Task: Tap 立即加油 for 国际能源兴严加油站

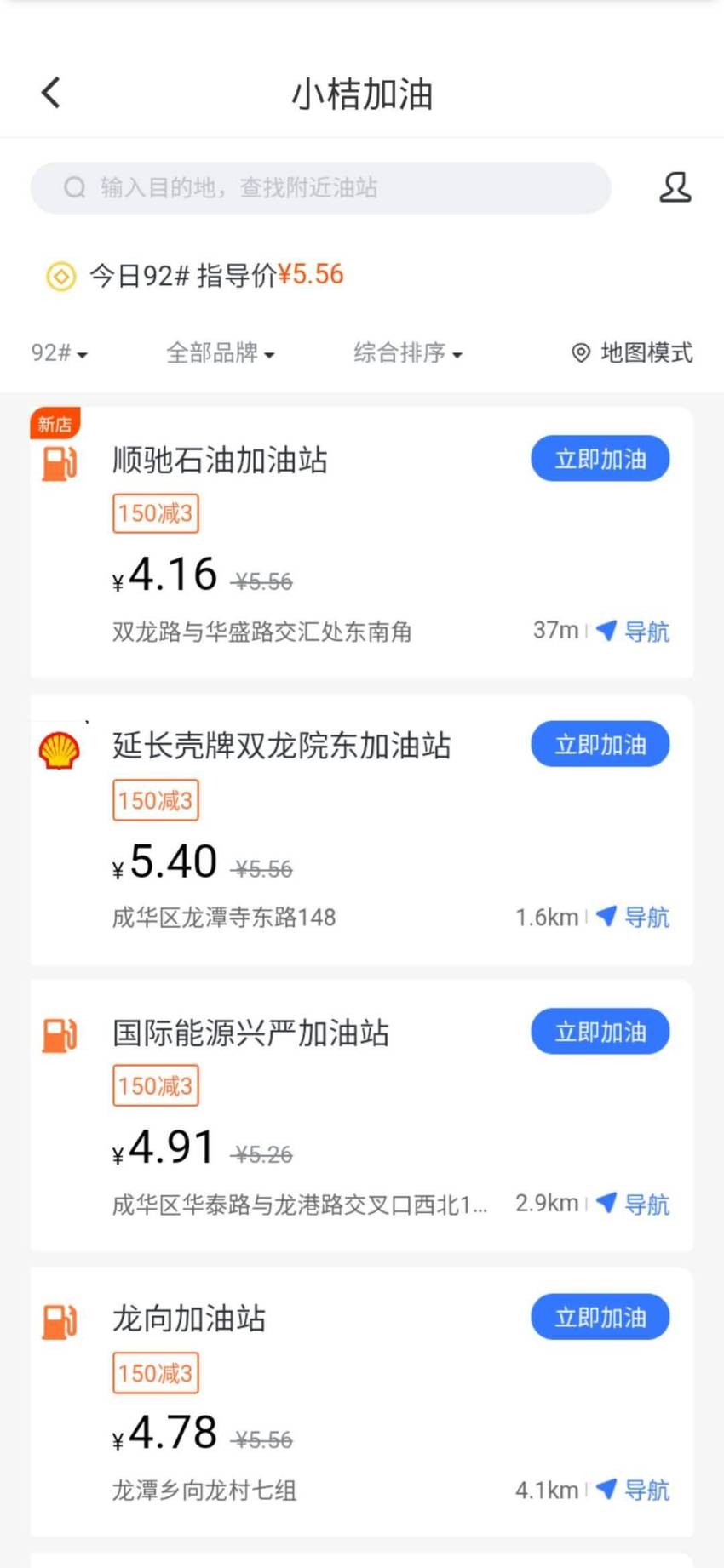Action: click(600, 1032)
